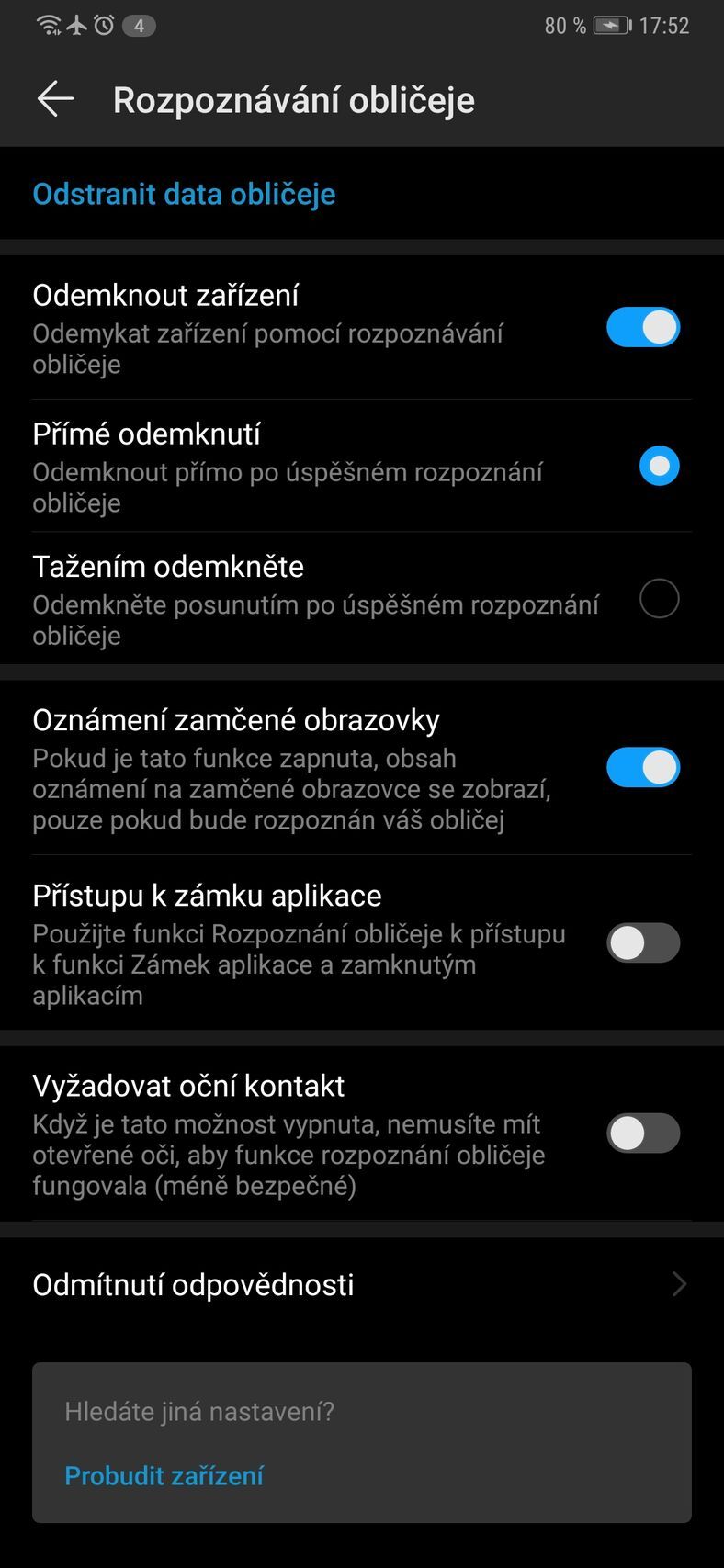The image size is (724, 1568).
Task: Tap the 80 % battery percentage indicator
Action: (563, 25)
